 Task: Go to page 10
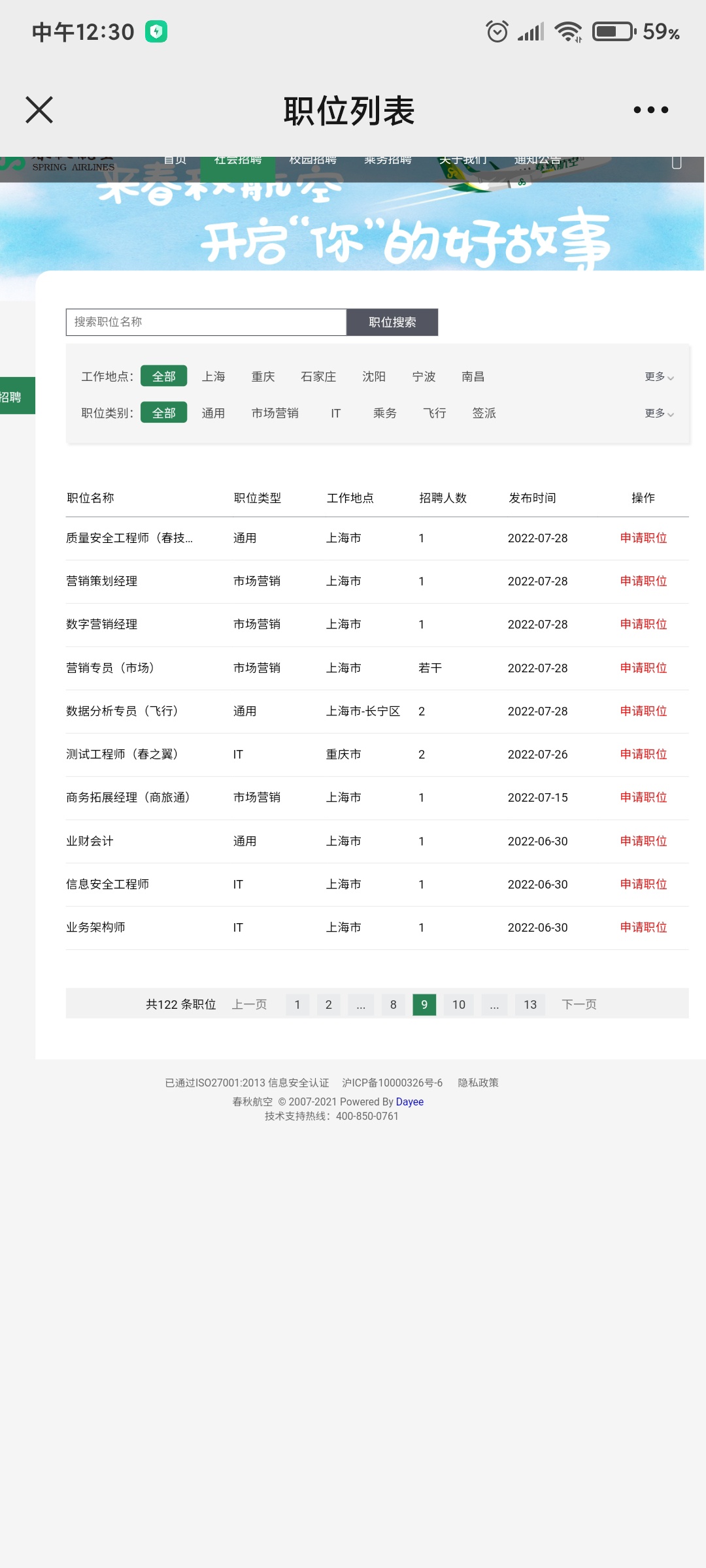(x=459, y=1004)
